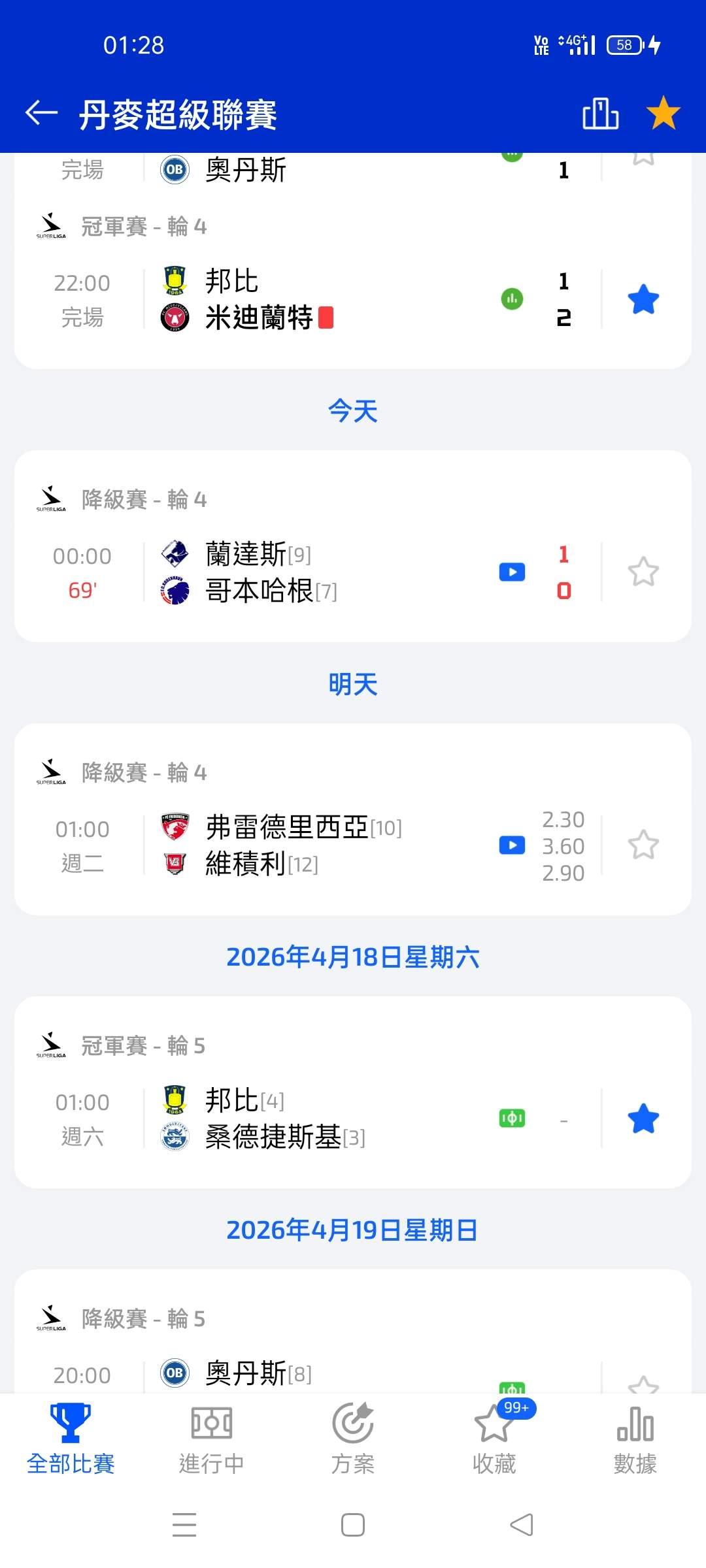Add 弗雷德里西亞 vs 維積利 to favorites
Viewport: 706px width, 1568px height.
(643, 845)
